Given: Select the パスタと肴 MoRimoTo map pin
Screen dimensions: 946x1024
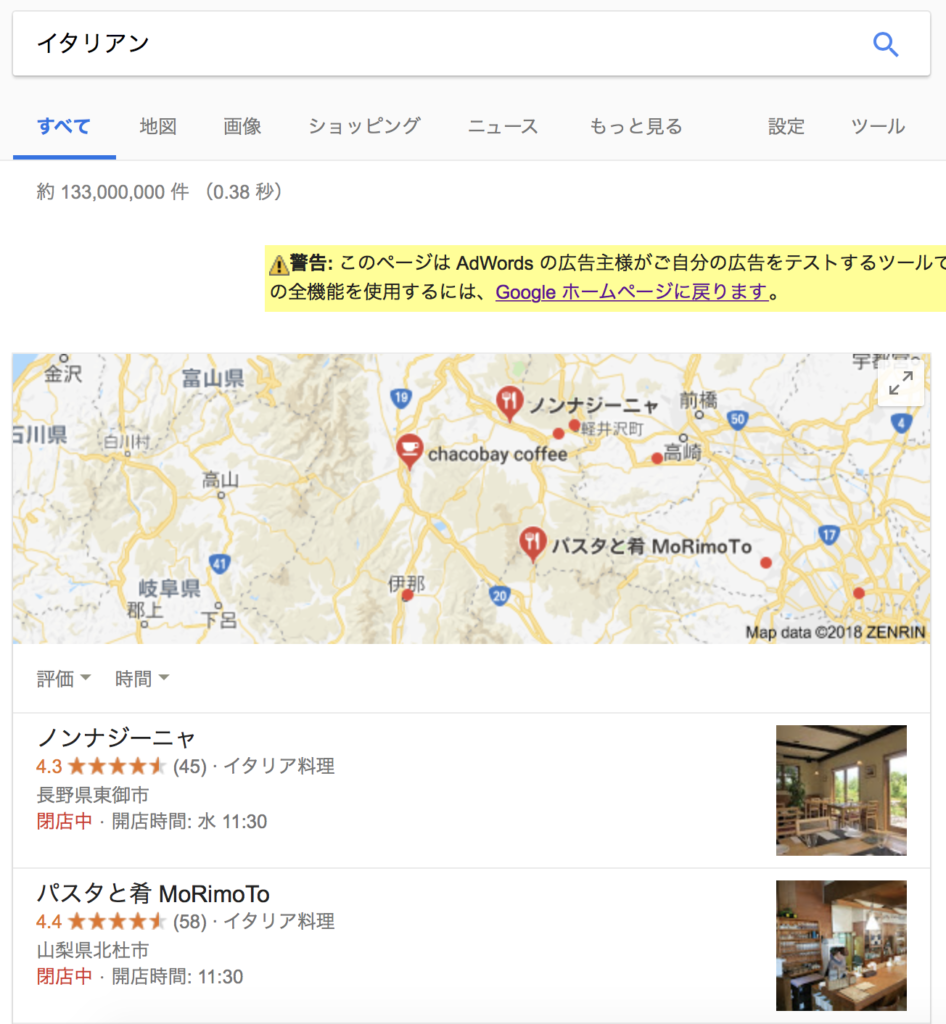Looking at the screenshot, I should 533,543.
